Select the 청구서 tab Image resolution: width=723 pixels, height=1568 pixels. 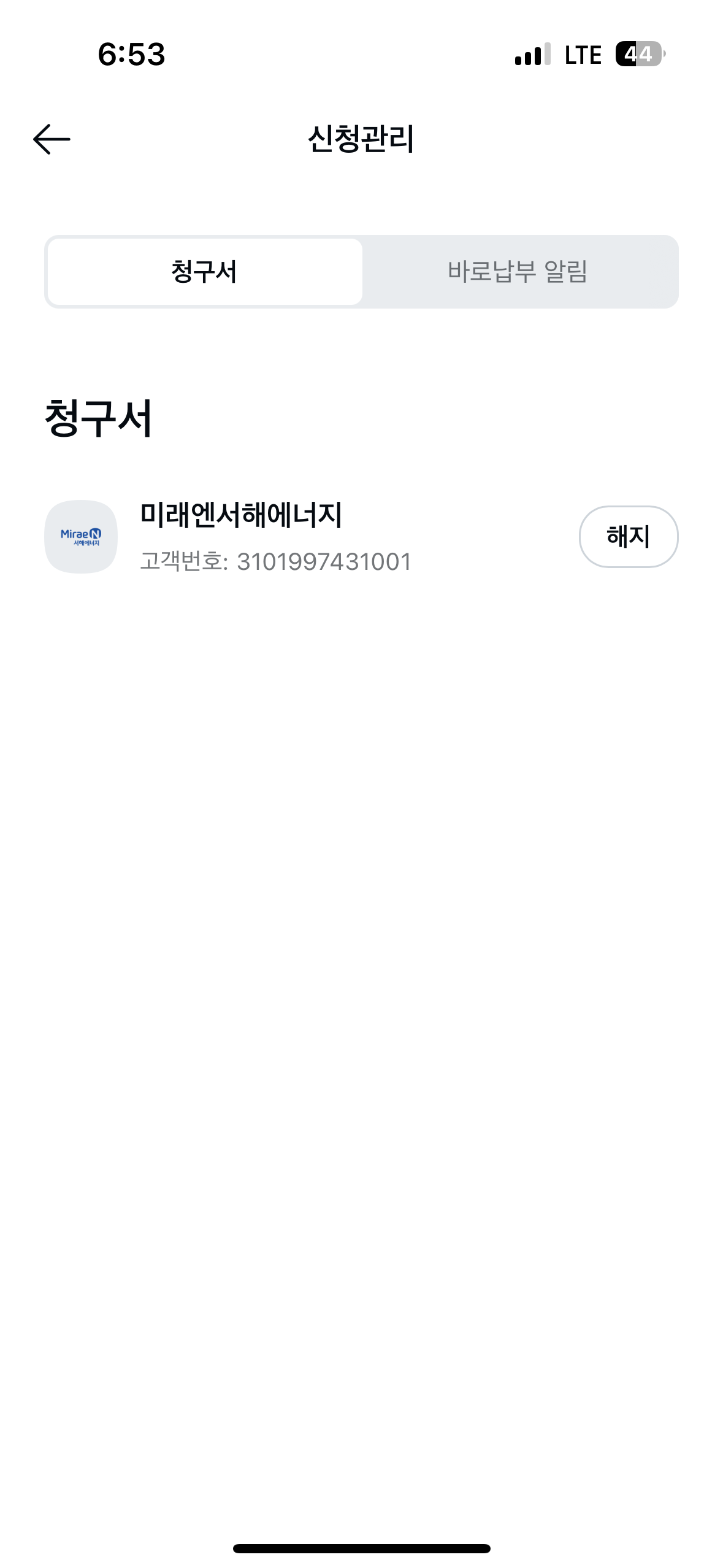point(205,272)
